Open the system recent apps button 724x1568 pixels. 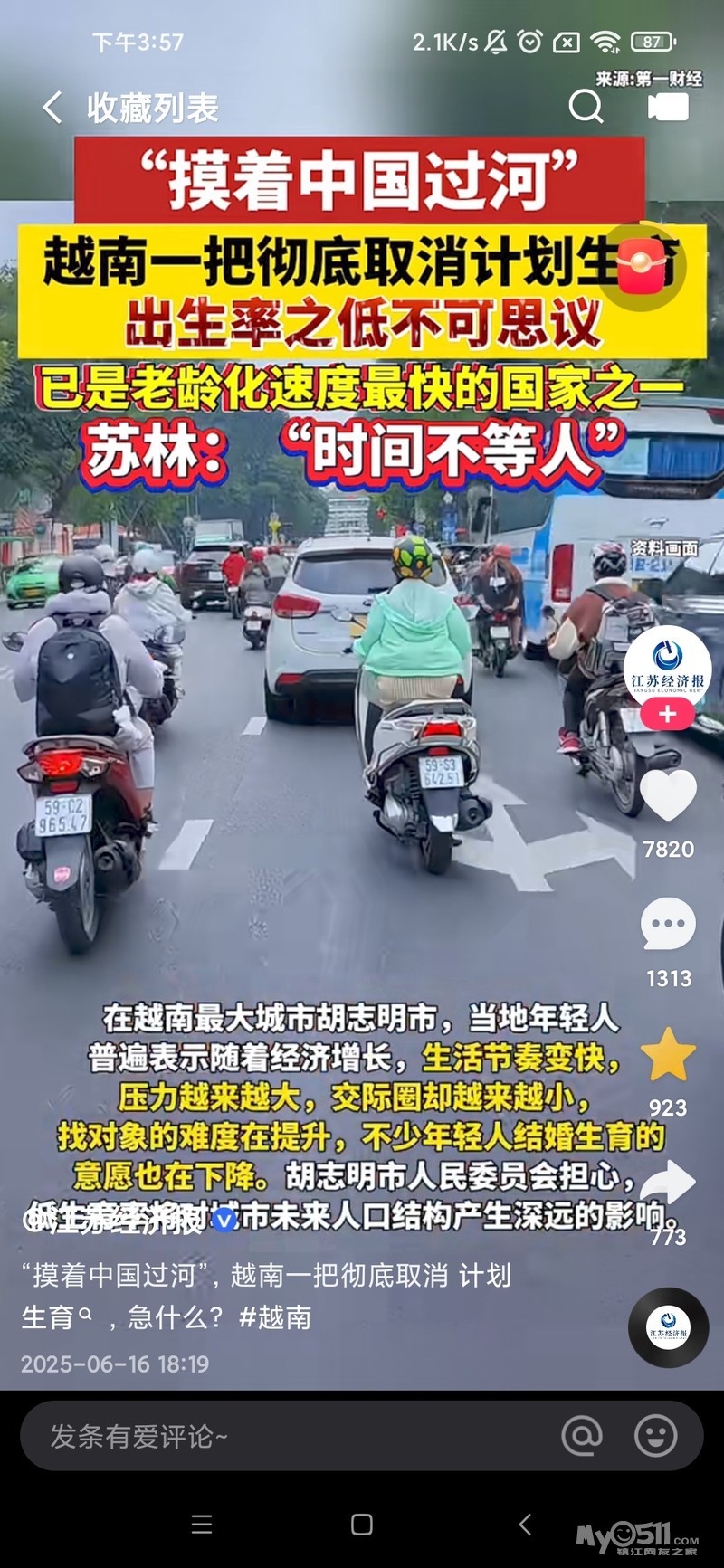pos(202,1525)
